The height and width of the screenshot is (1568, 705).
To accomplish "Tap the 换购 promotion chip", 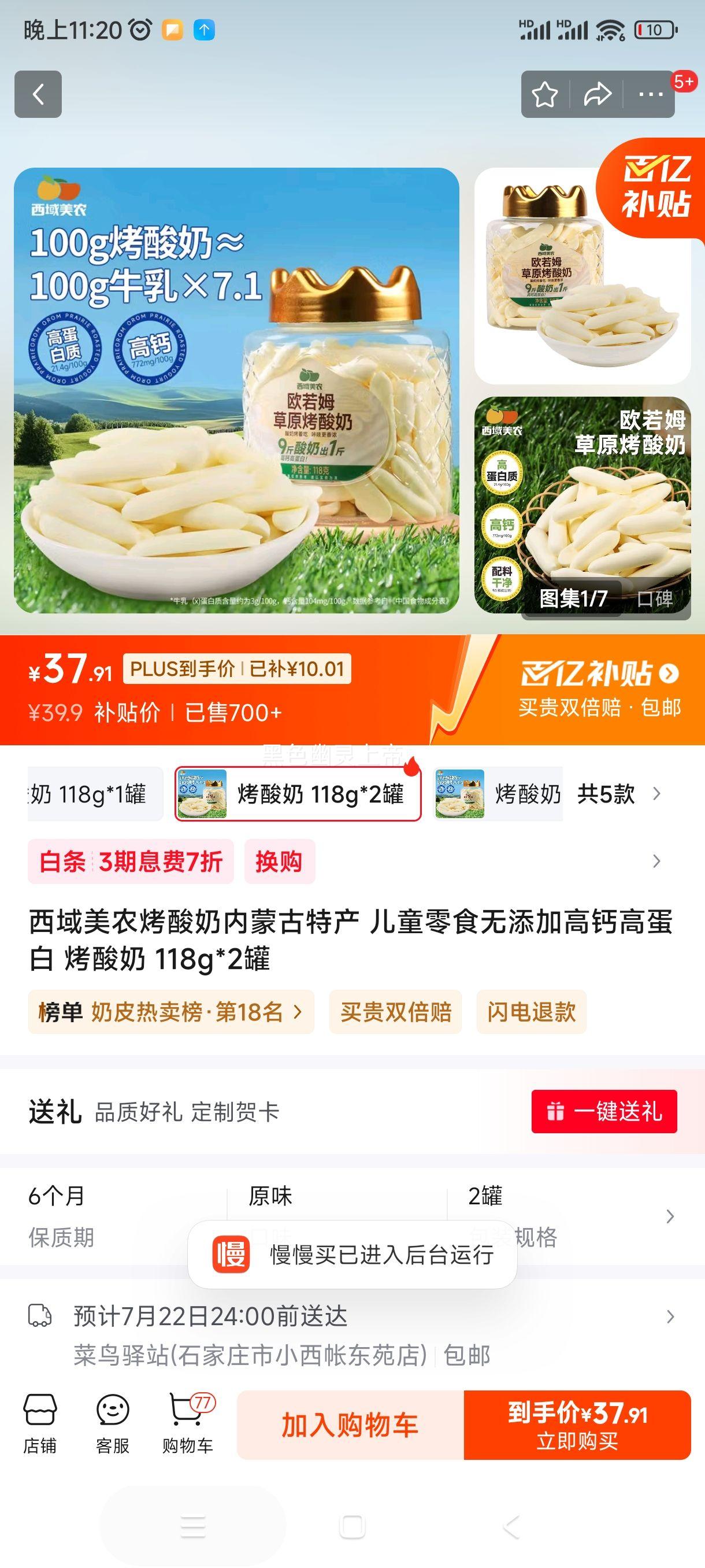I will coord(279,861).
